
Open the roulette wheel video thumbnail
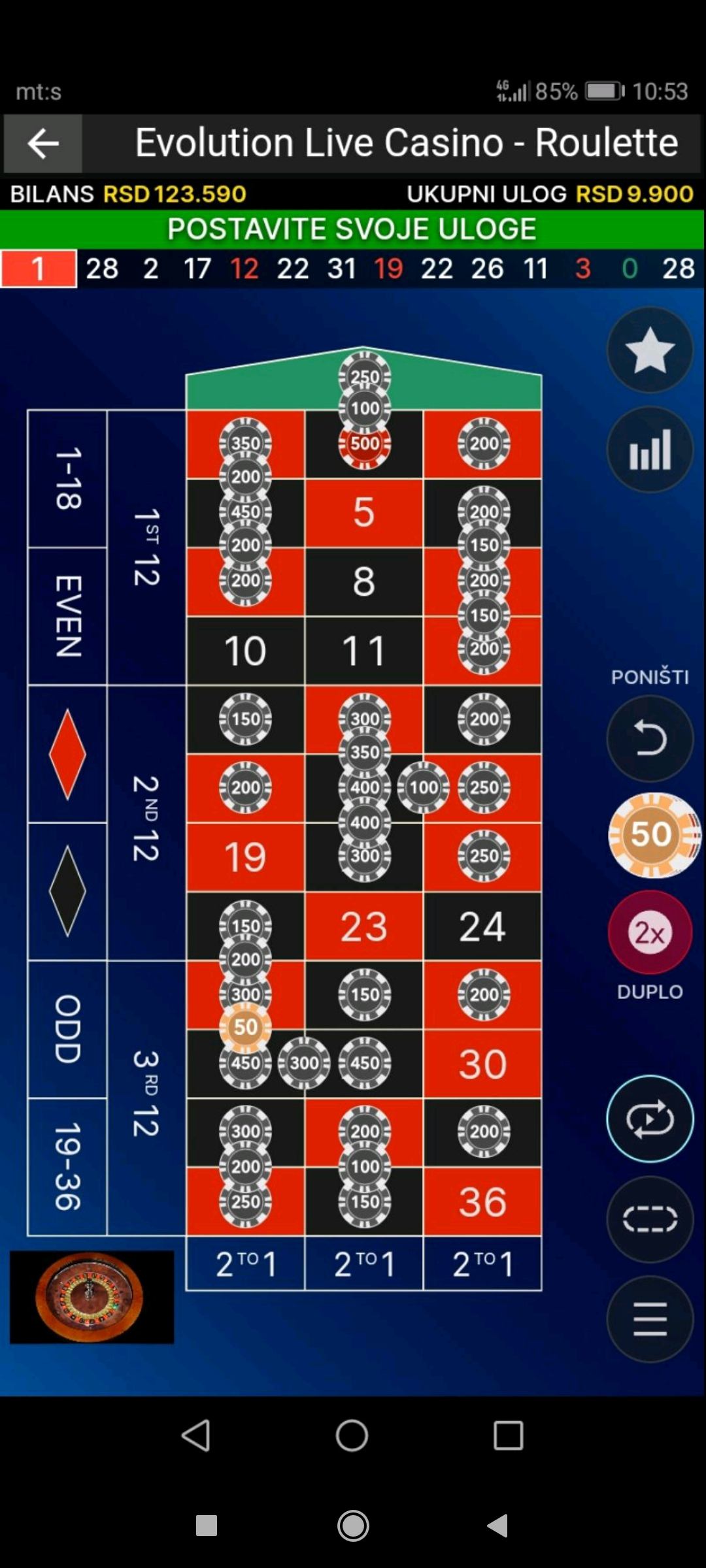point(92,1297)
